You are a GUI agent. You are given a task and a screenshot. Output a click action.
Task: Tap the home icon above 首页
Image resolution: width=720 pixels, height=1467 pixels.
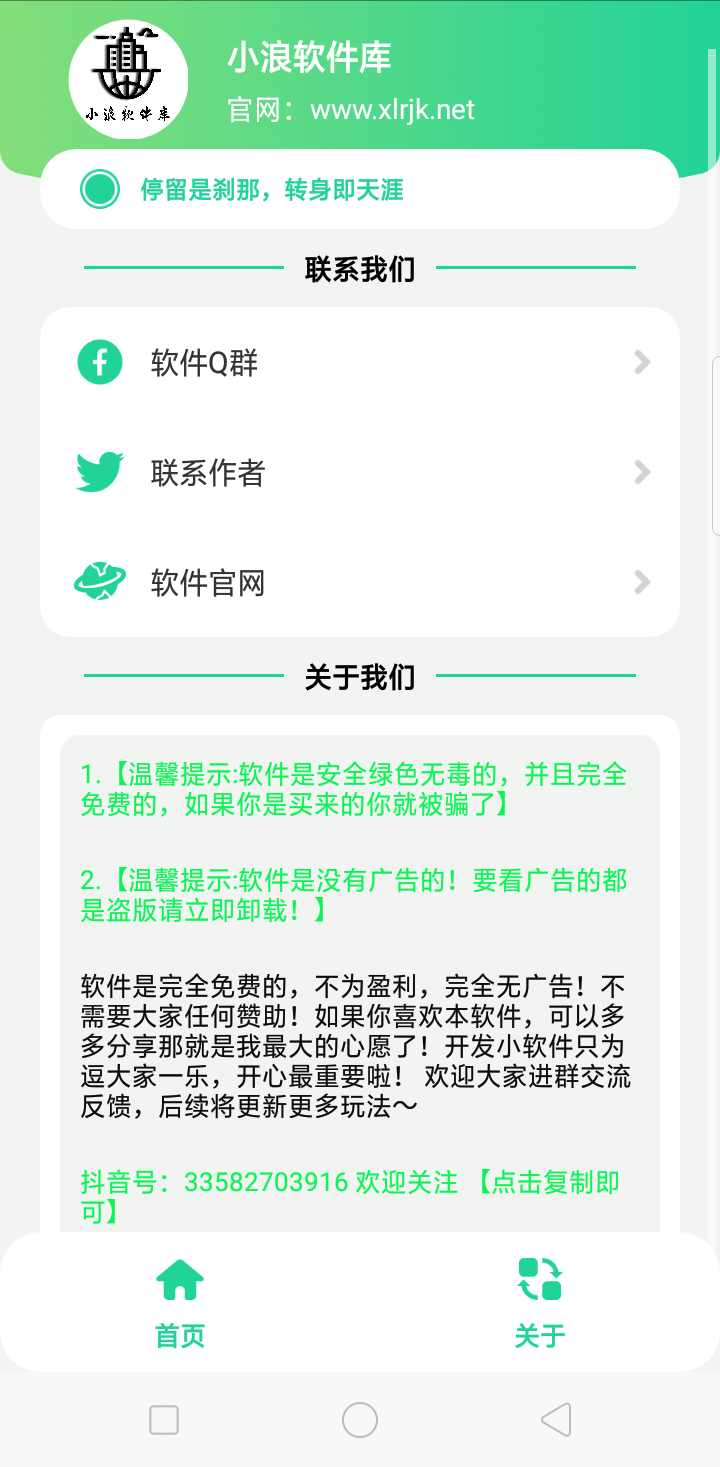coord(178,1278)
